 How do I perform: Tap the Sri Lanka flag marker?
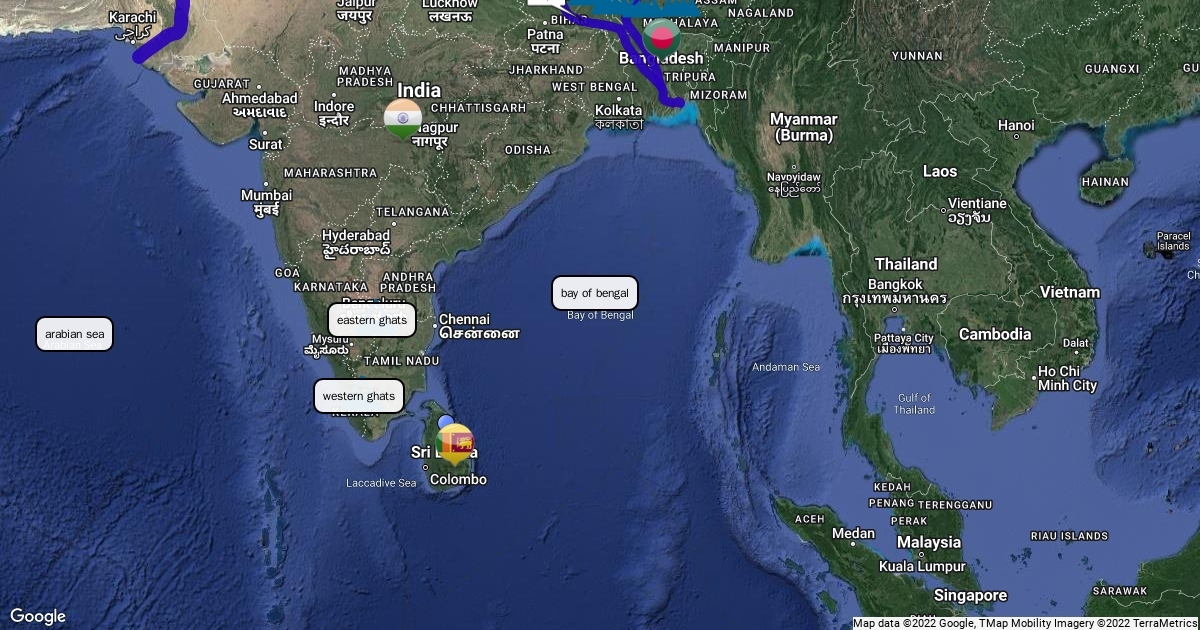[x=456, y=444]
